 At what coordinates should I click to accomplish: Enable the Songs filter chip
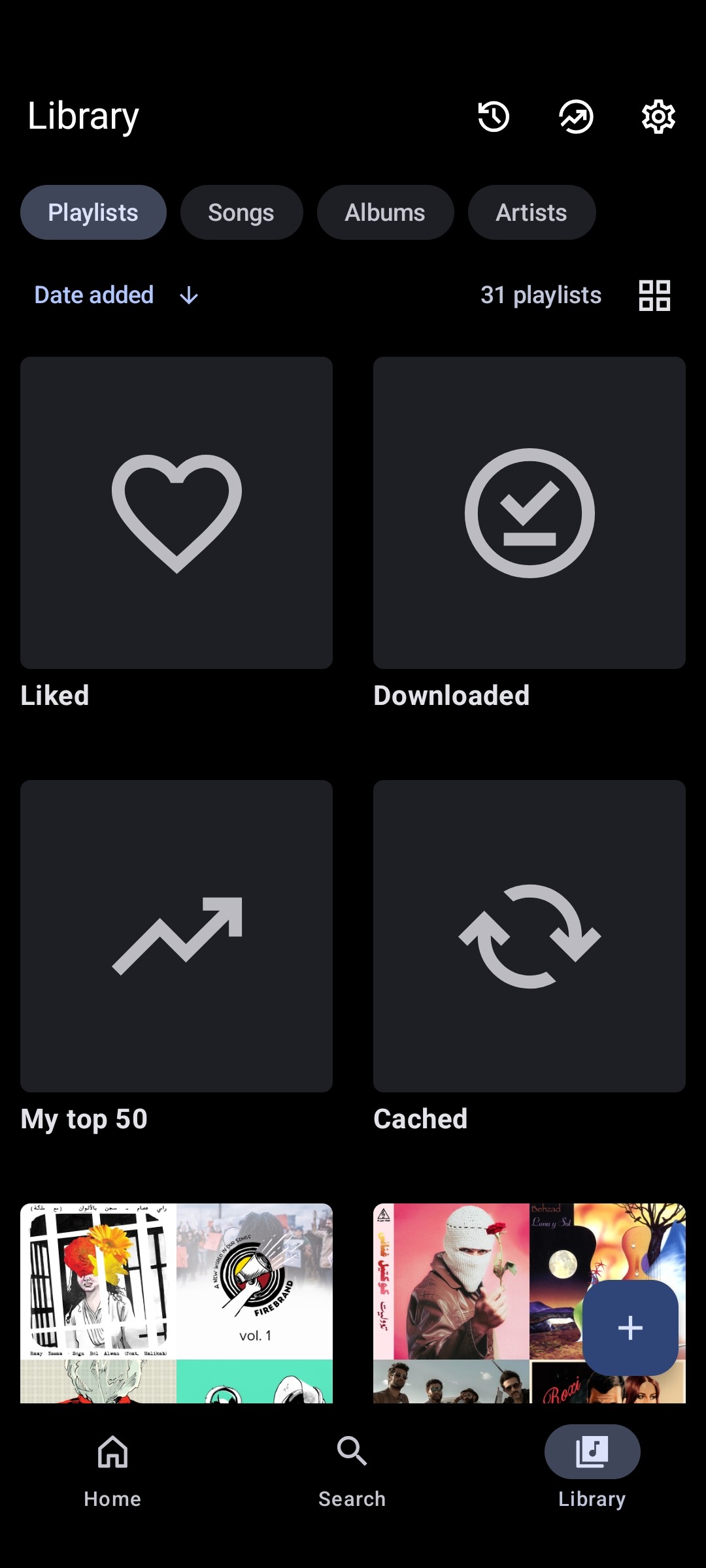241,212
